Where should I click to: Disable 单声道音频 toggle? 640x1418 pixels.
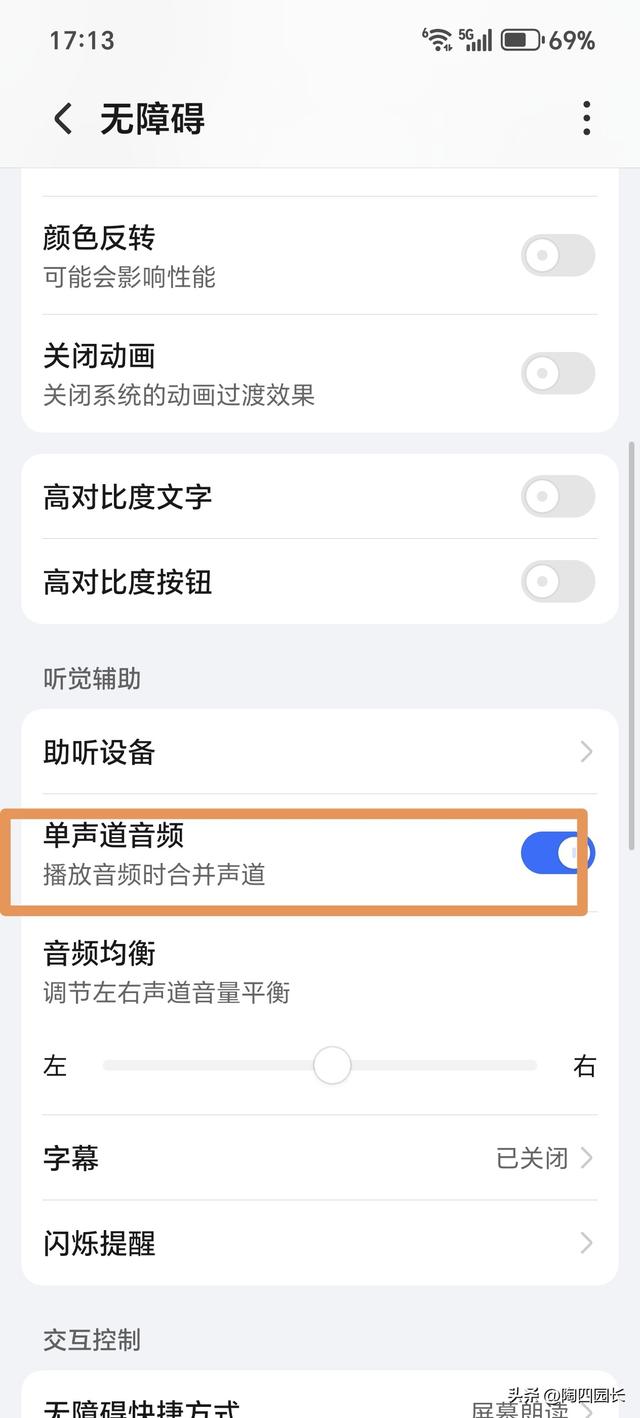click(557, 853)
